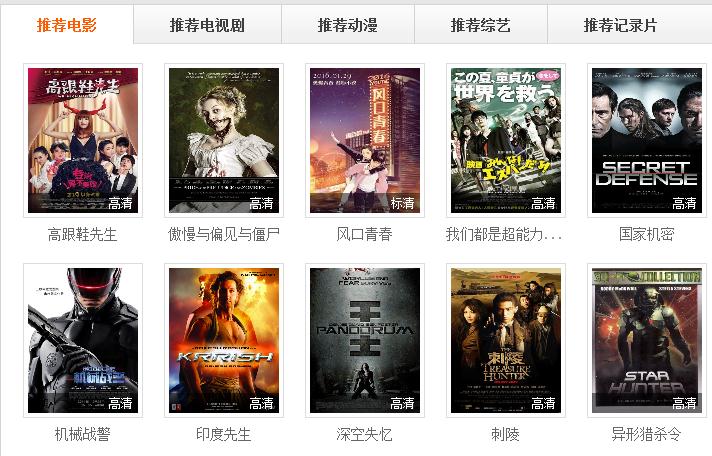Go to the 推荐记录片 tab
712x456 pixels.
tap(620, 25)
